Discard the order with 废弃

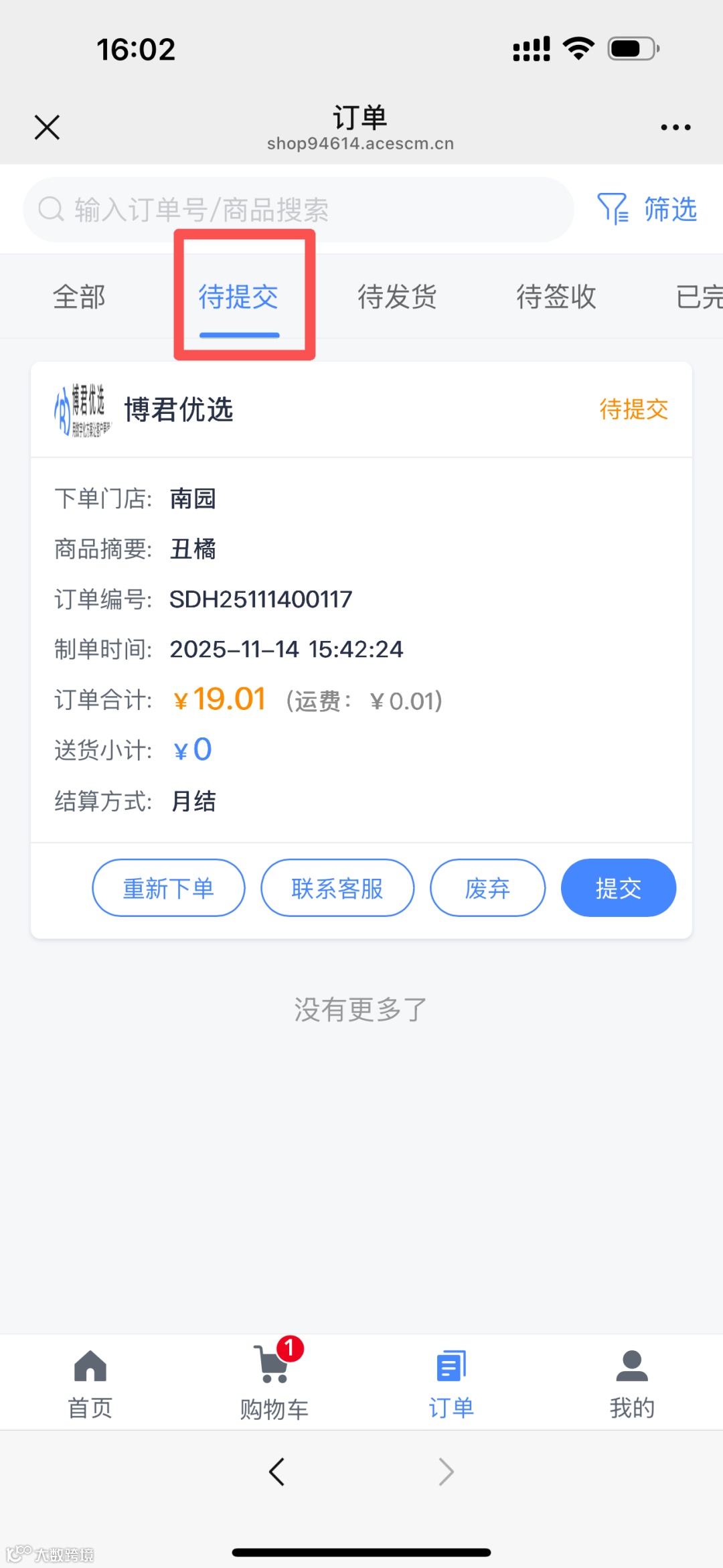[x=487, y=888]
